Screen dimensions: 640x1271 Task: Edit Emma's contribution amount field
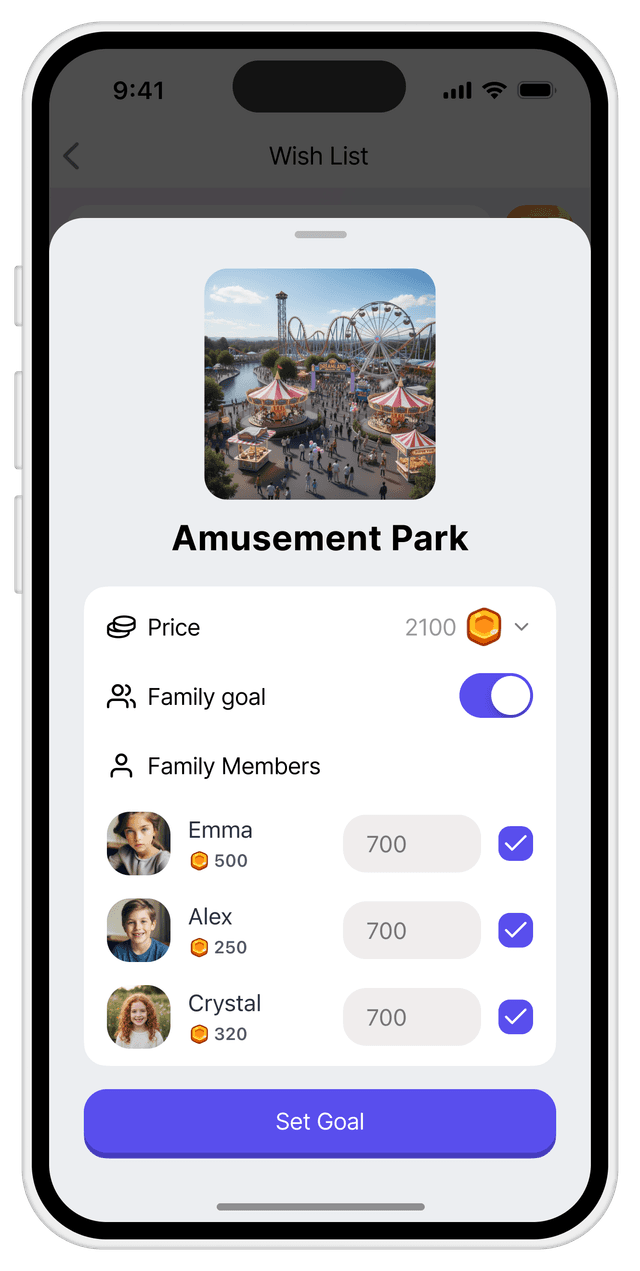[411, 844]
